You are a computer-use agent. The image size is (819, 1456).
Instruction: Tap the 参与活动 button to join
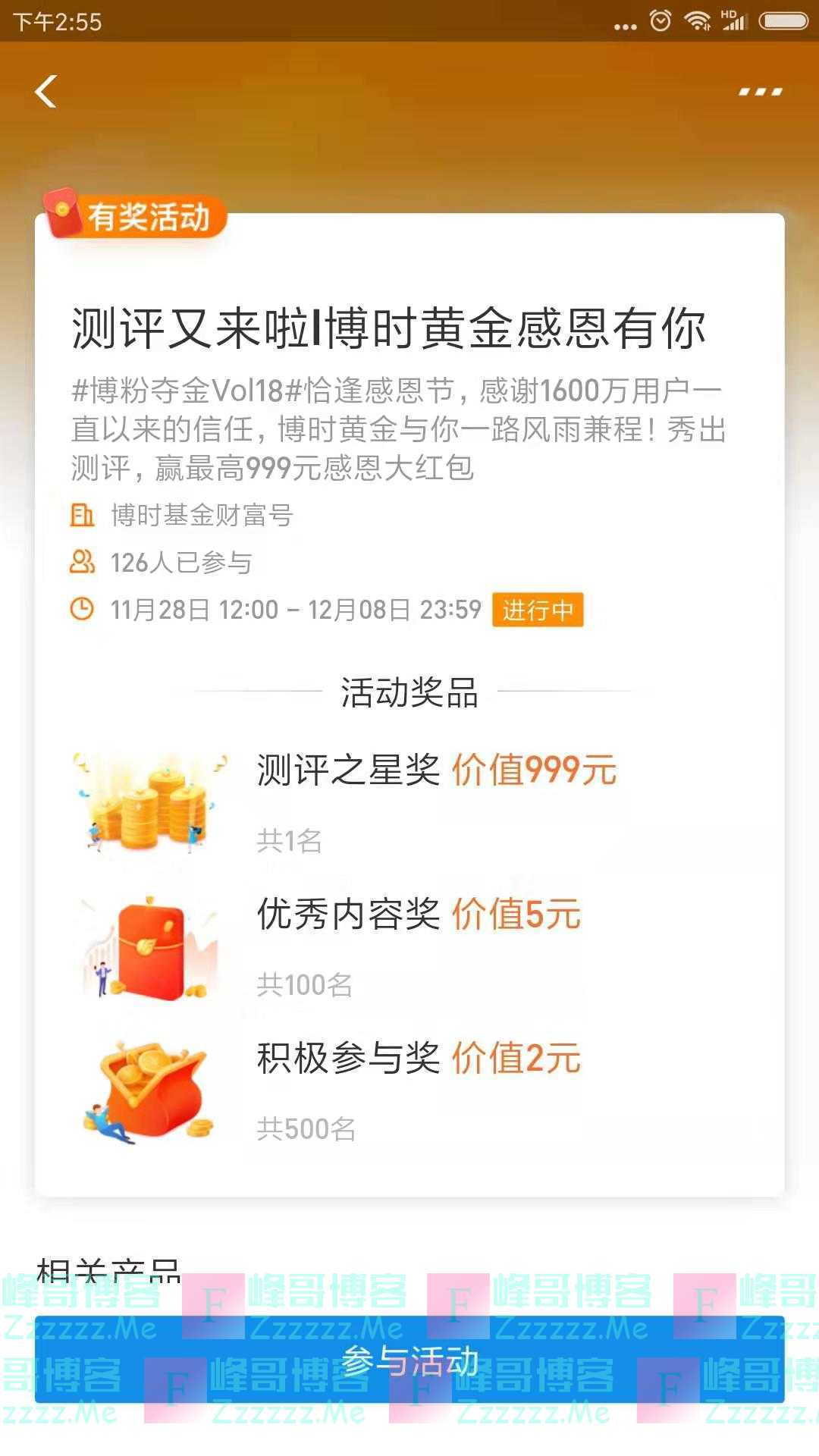409,1361
